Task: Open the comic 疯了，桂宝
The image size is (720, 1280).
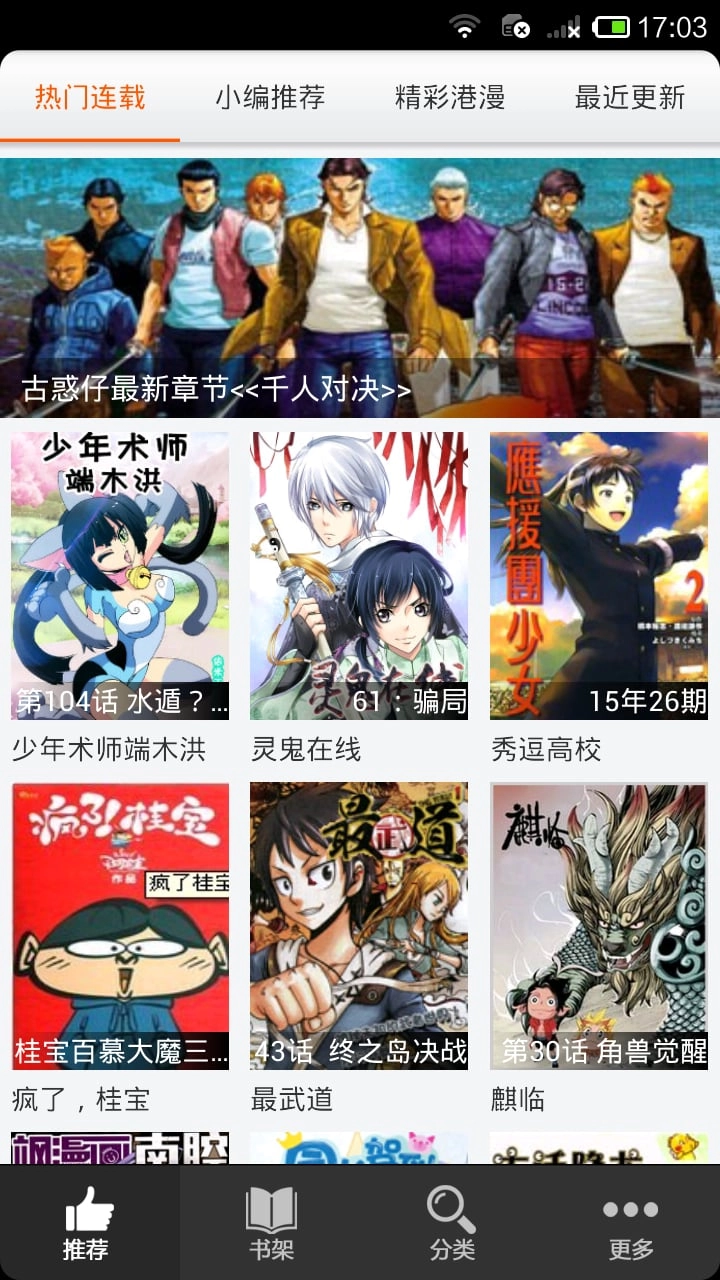Action: pyautogui.click(x=120, y=926)
